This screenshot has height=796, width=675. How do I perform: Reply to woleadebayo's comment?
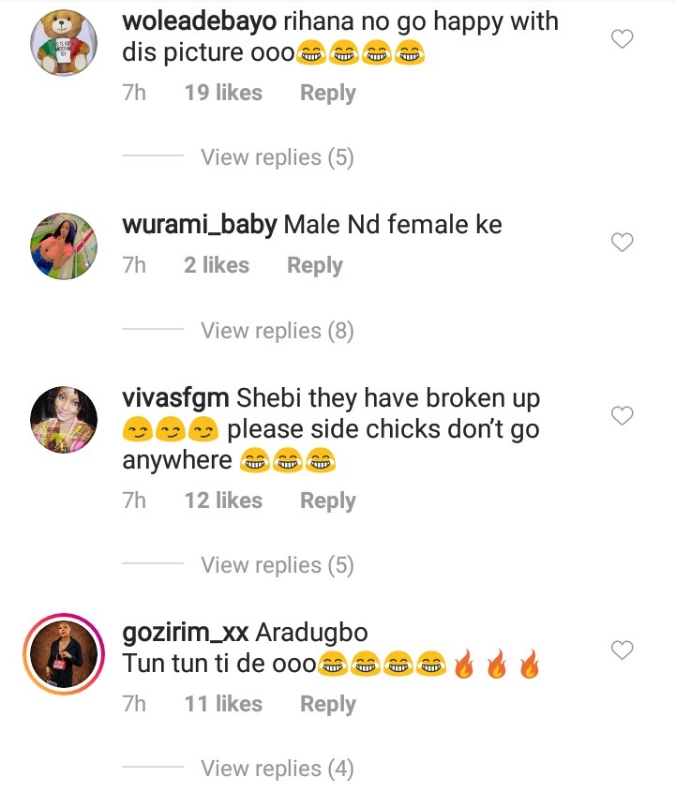327,93
